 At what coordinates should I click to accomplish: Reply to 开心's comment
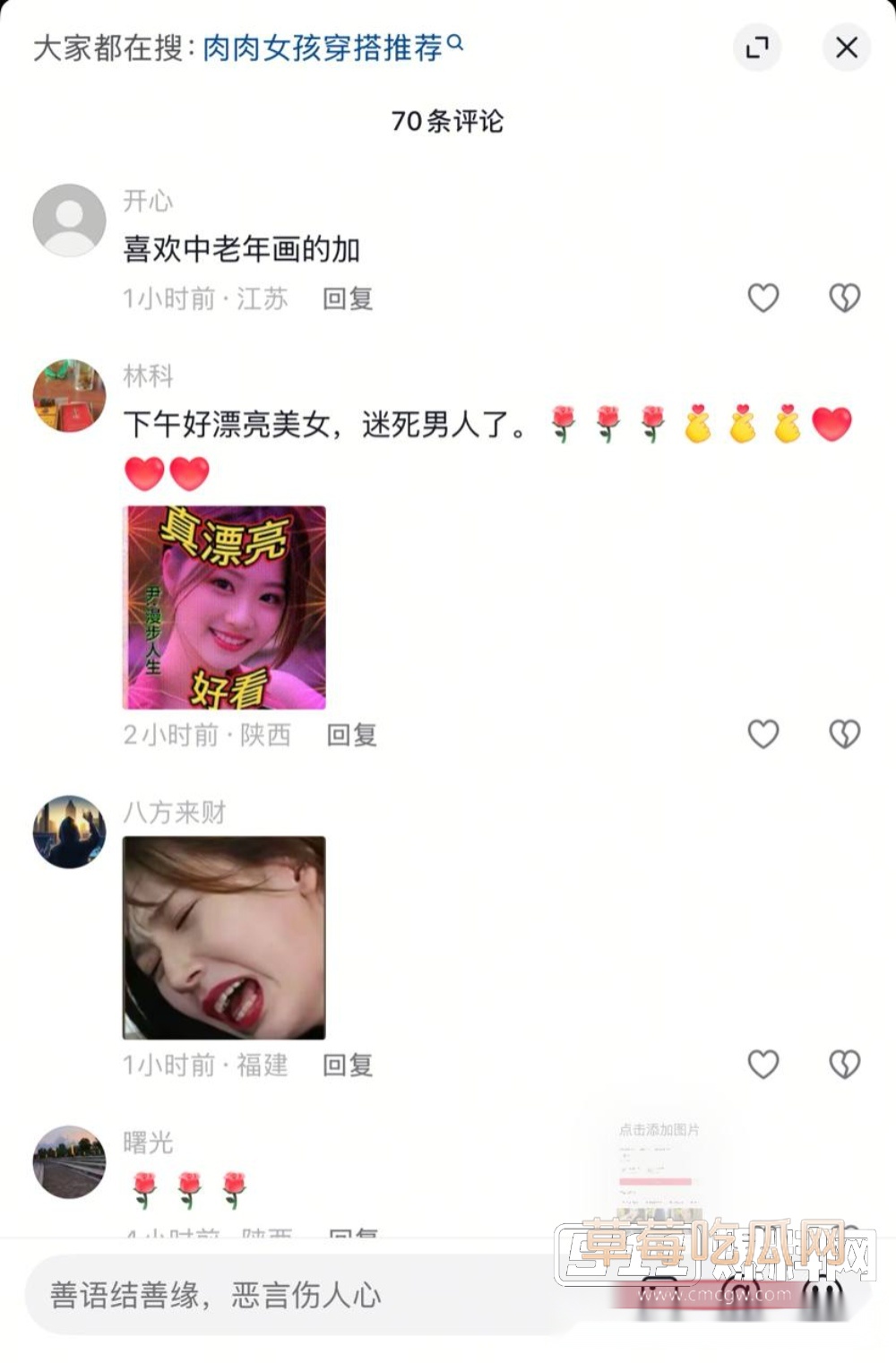click(x=348, y=298)
